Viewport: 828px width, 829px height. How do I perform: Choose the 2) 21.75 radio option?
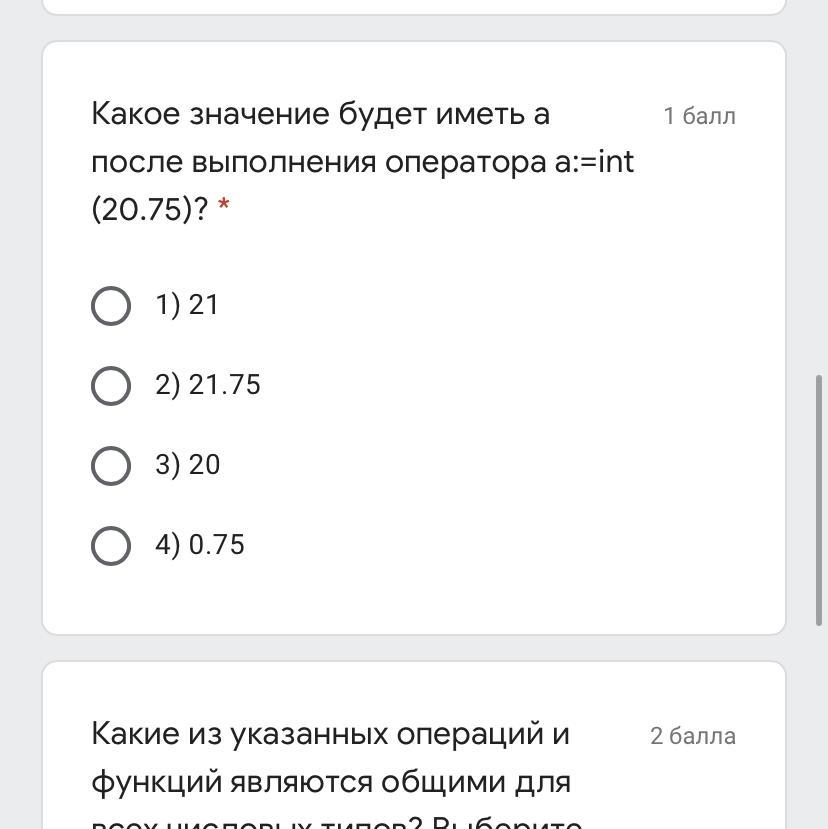click(x=111, y=386)
